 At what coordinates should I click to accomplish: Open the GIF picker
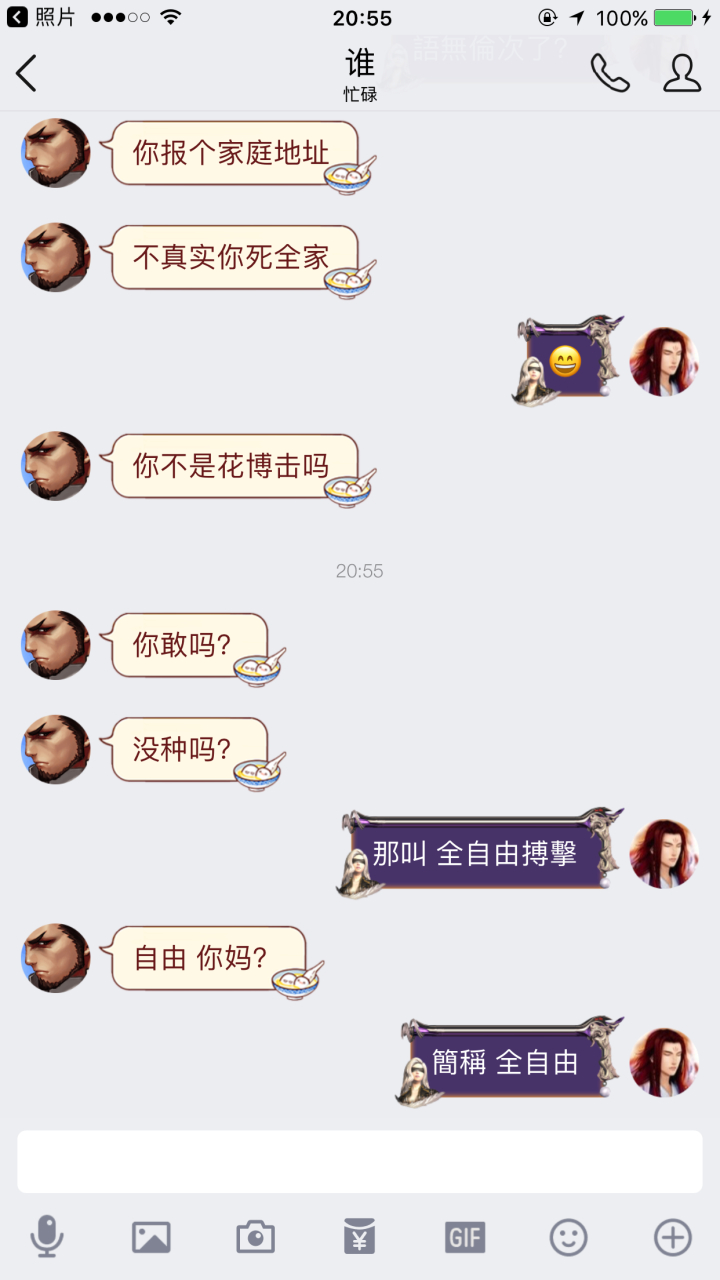465,1238
